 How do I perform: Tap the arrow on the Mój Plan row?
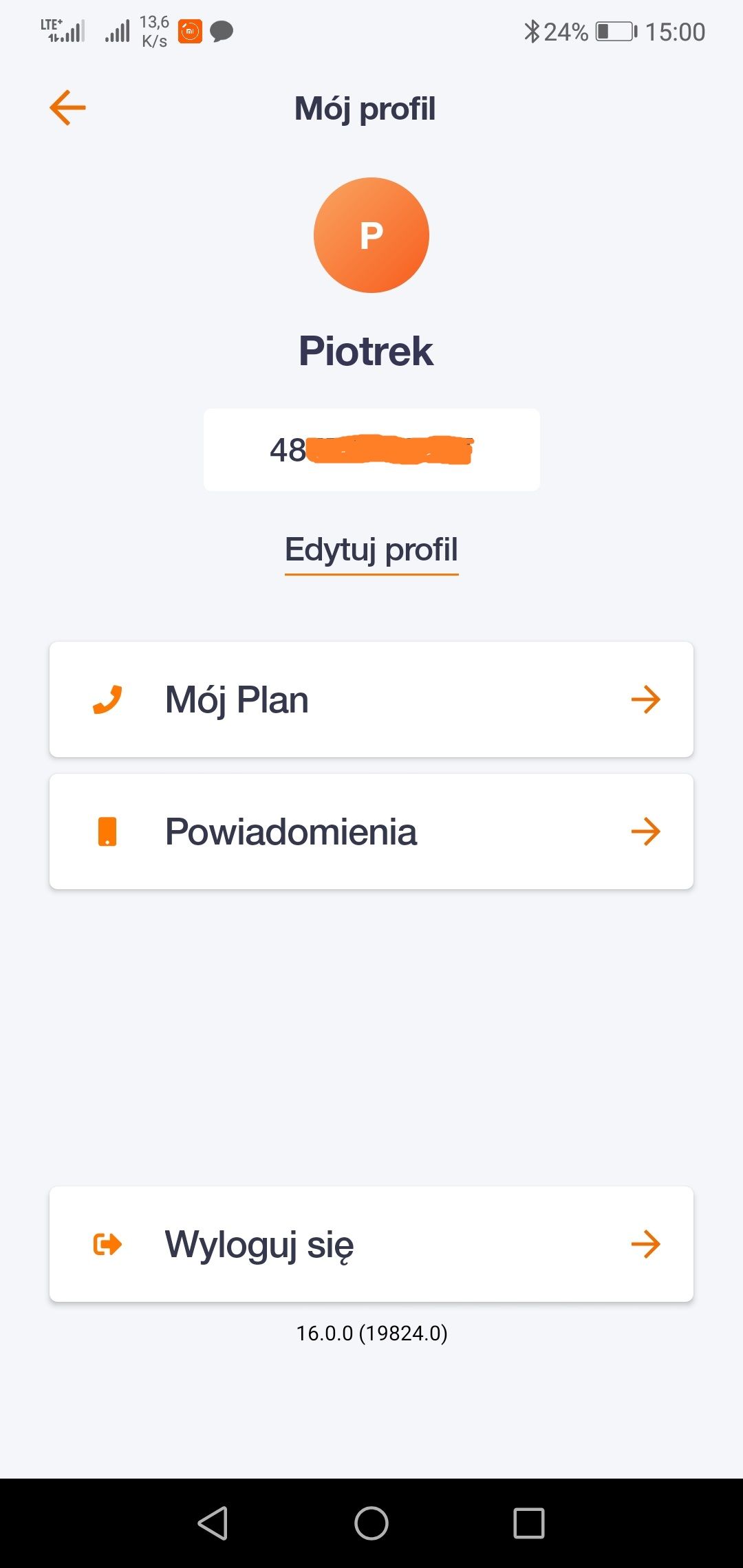click(x=645, y=699)
